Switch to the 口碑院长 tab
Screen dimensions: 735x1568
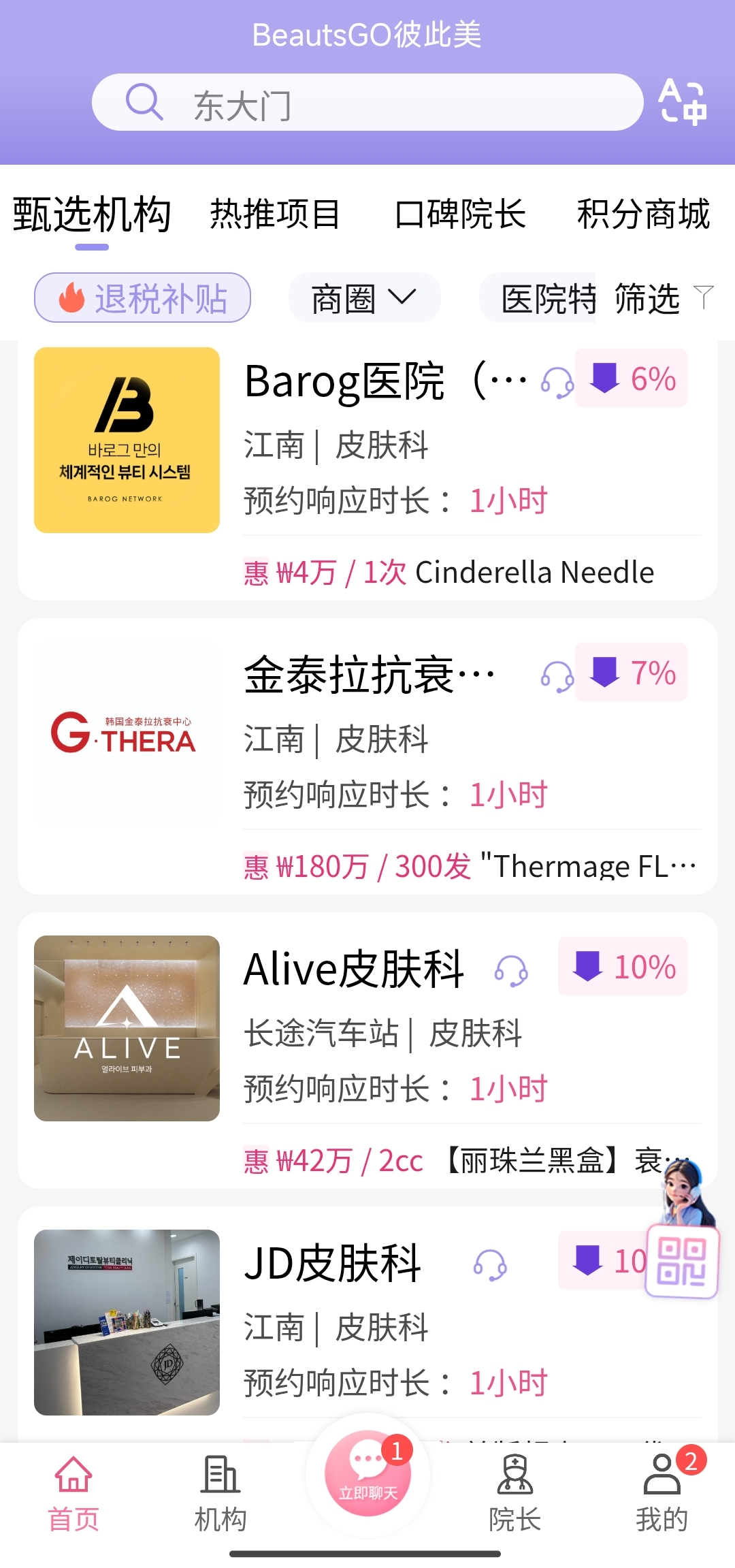pyautogui.click(x=460, y=214)
